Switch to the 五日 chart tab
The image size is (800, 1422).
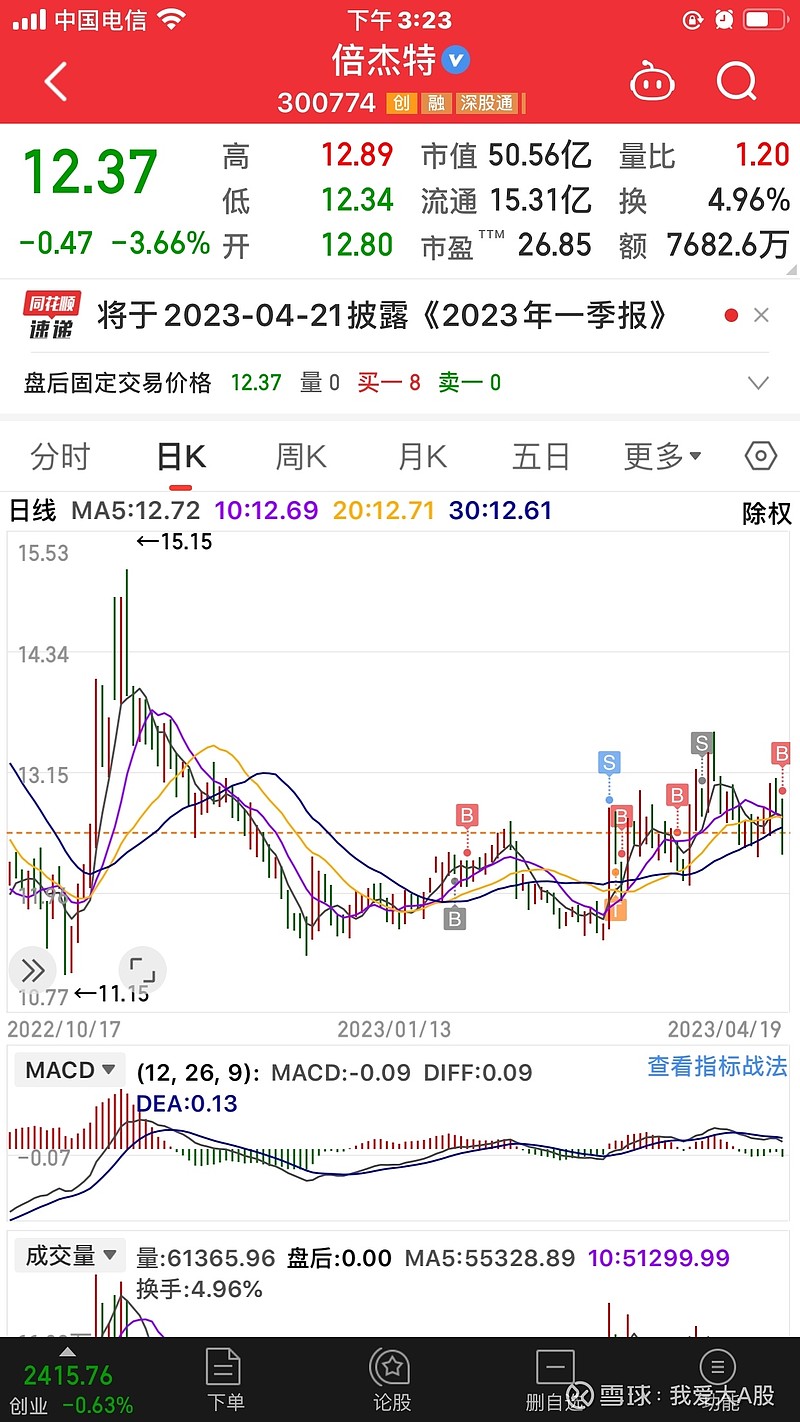(x=541, y=457)
